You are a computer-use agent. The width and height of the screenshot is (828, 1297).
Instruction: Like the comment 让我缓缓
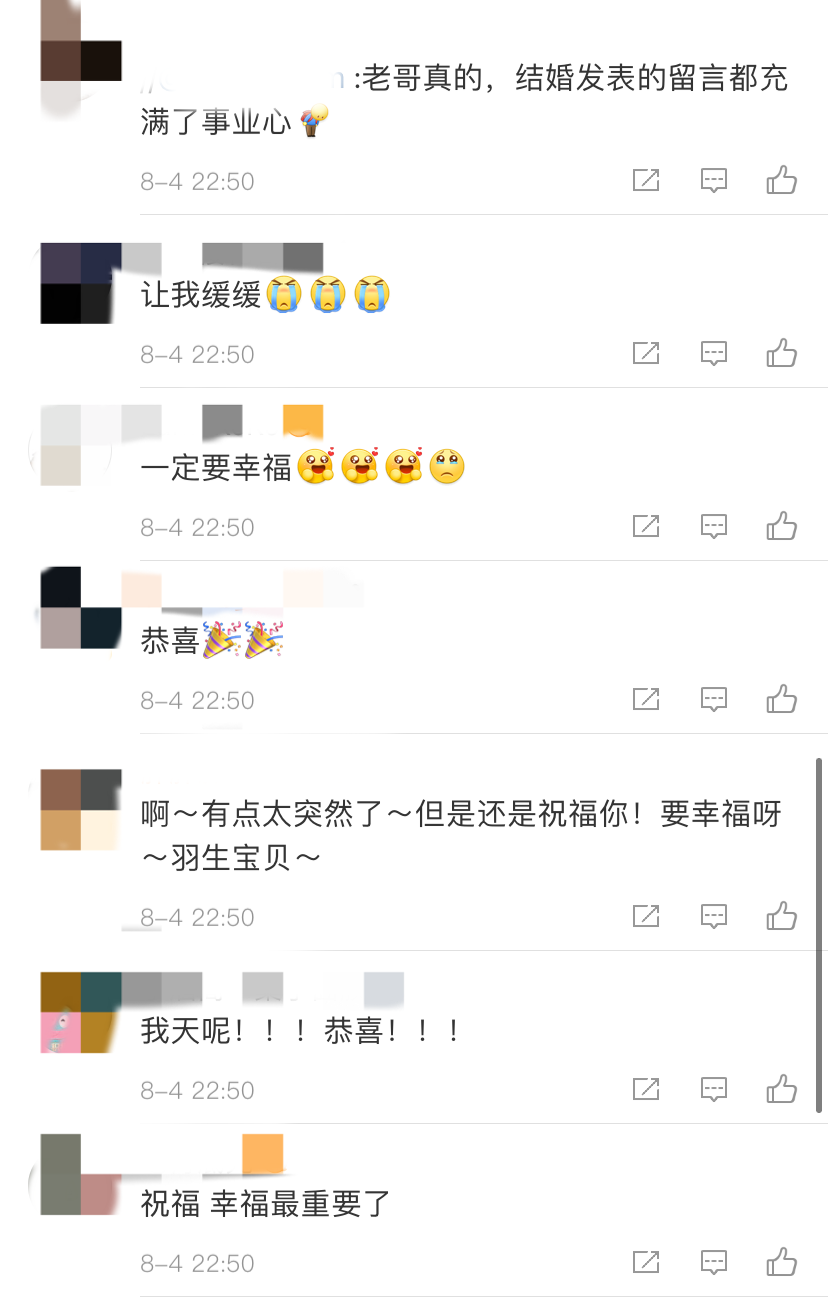[781, 354]
